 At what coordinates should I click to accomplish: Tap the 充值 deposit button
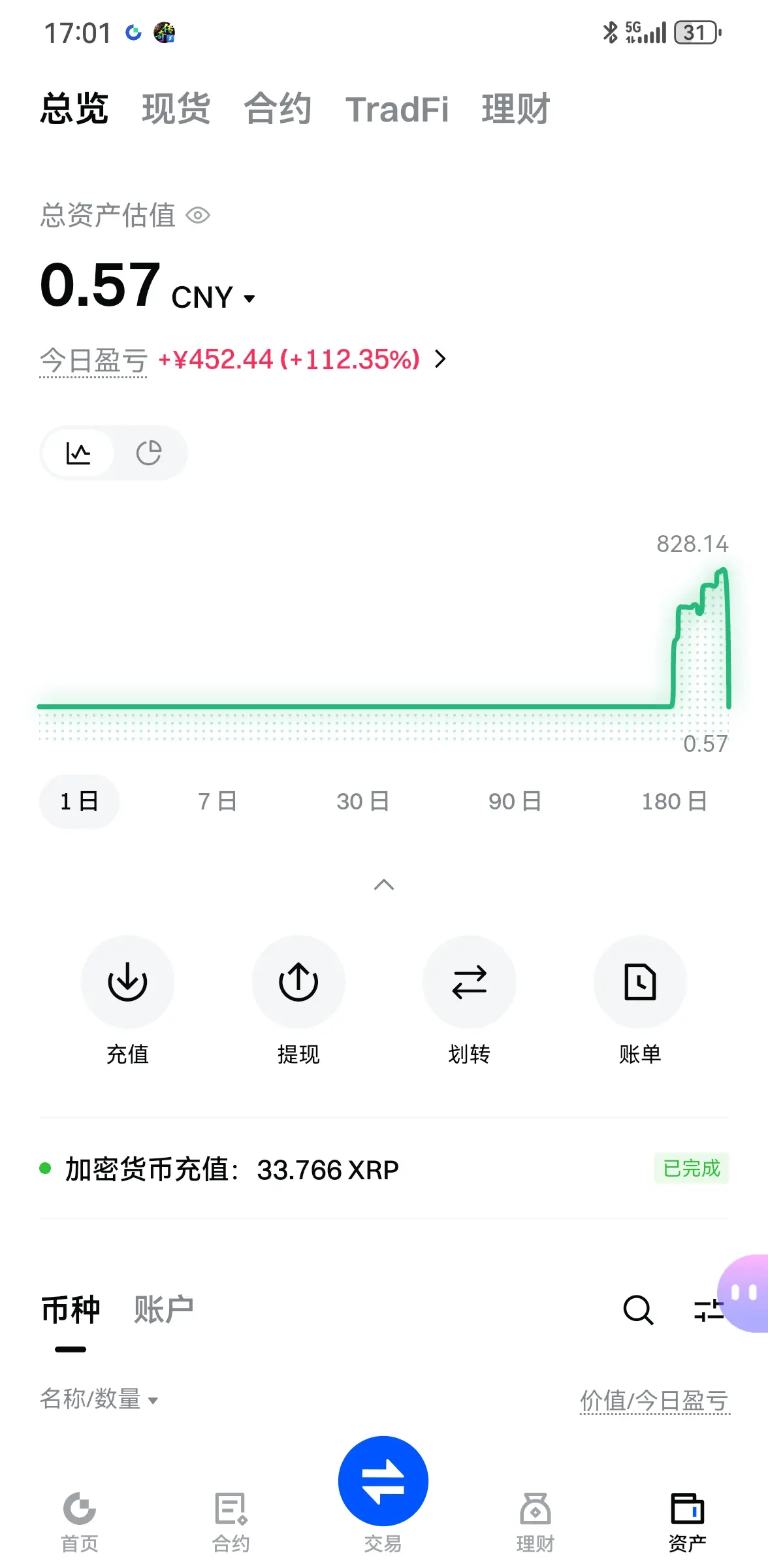click(127, 982)
